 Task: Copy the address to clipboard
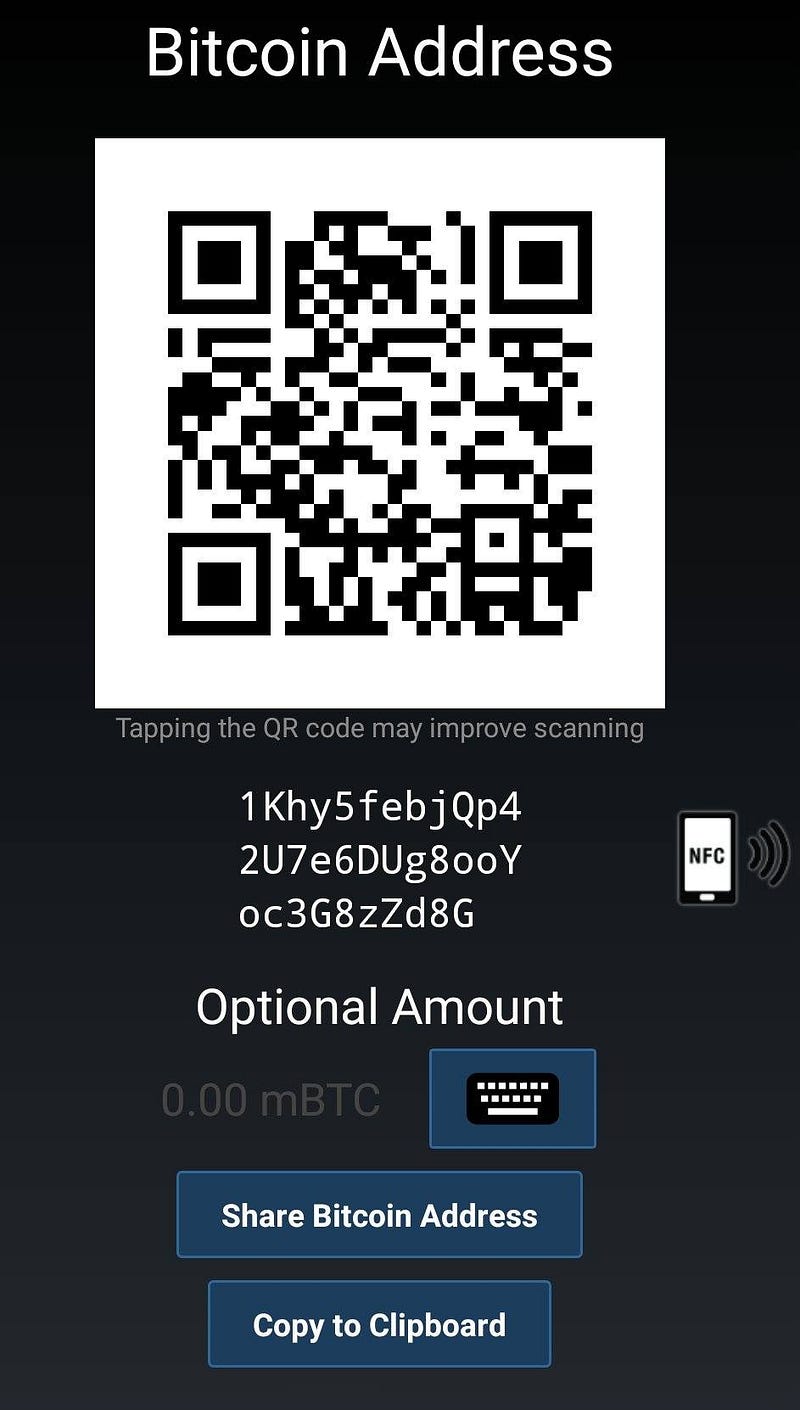pos(379,1324)
